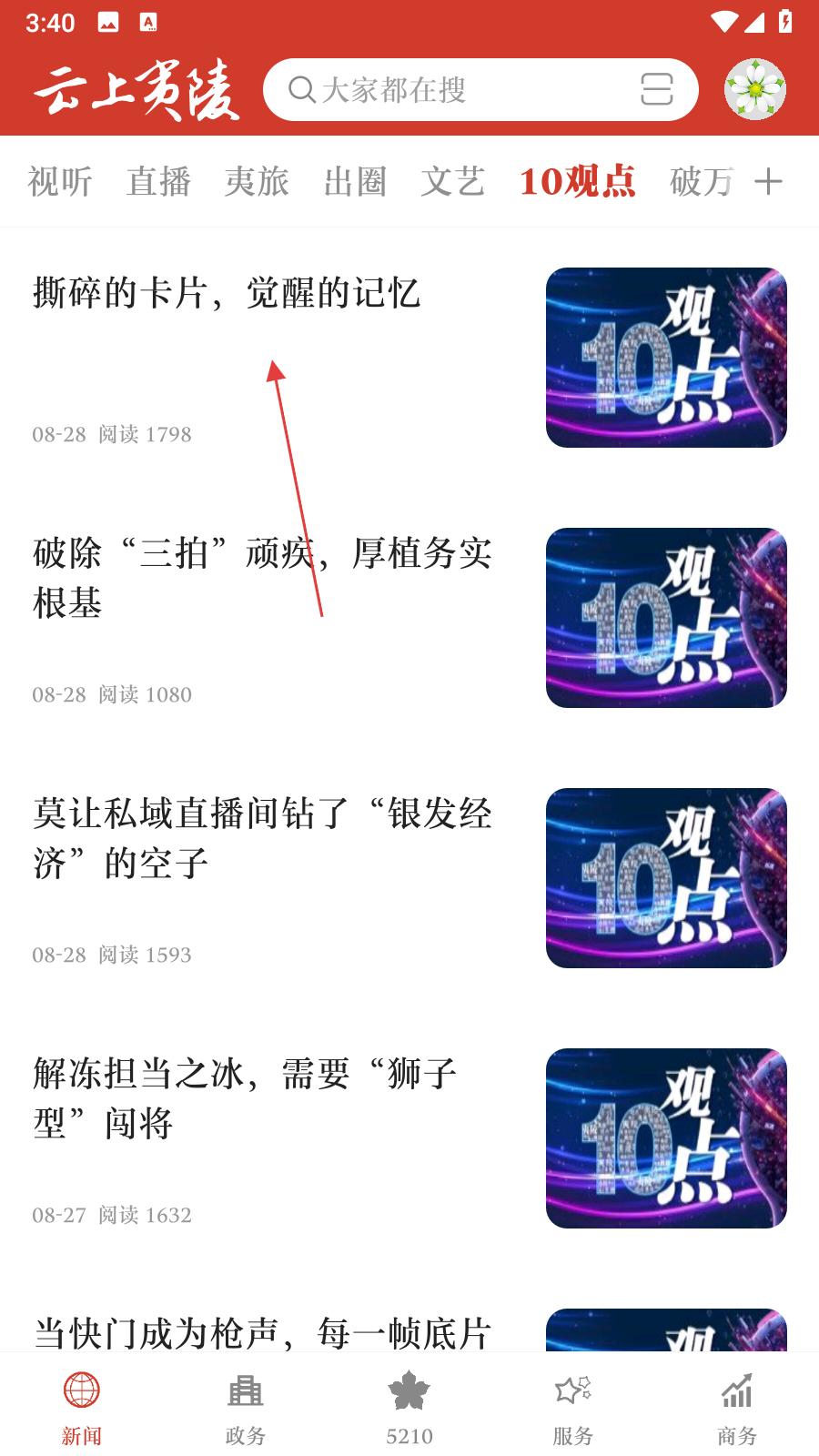Switch to the 视听 tab
Image resolution: width=819 pixels, height=1456 pixels.
point(60,182)
